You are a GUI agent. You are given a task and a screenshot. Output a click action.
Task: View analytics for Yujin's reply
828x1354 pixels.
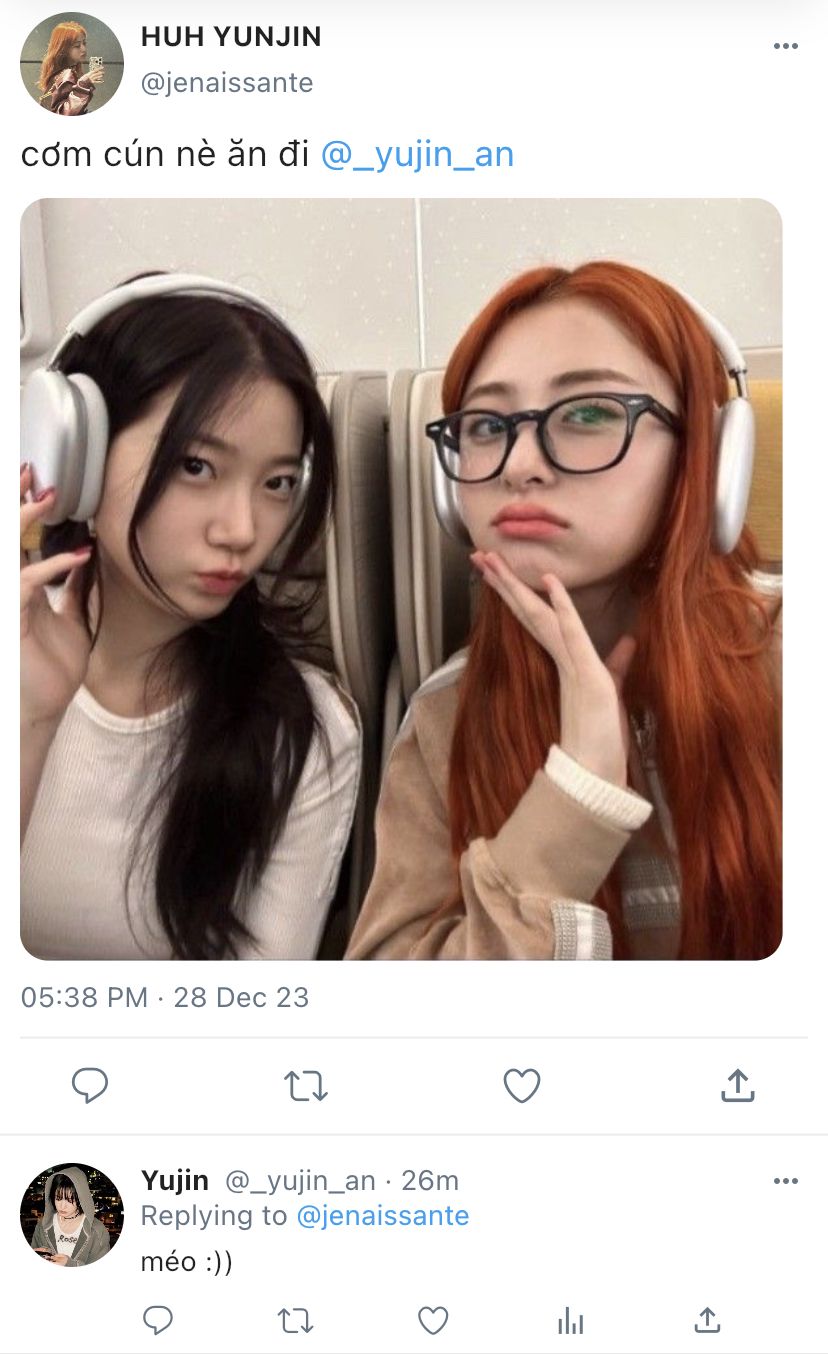pos(570,1321)
